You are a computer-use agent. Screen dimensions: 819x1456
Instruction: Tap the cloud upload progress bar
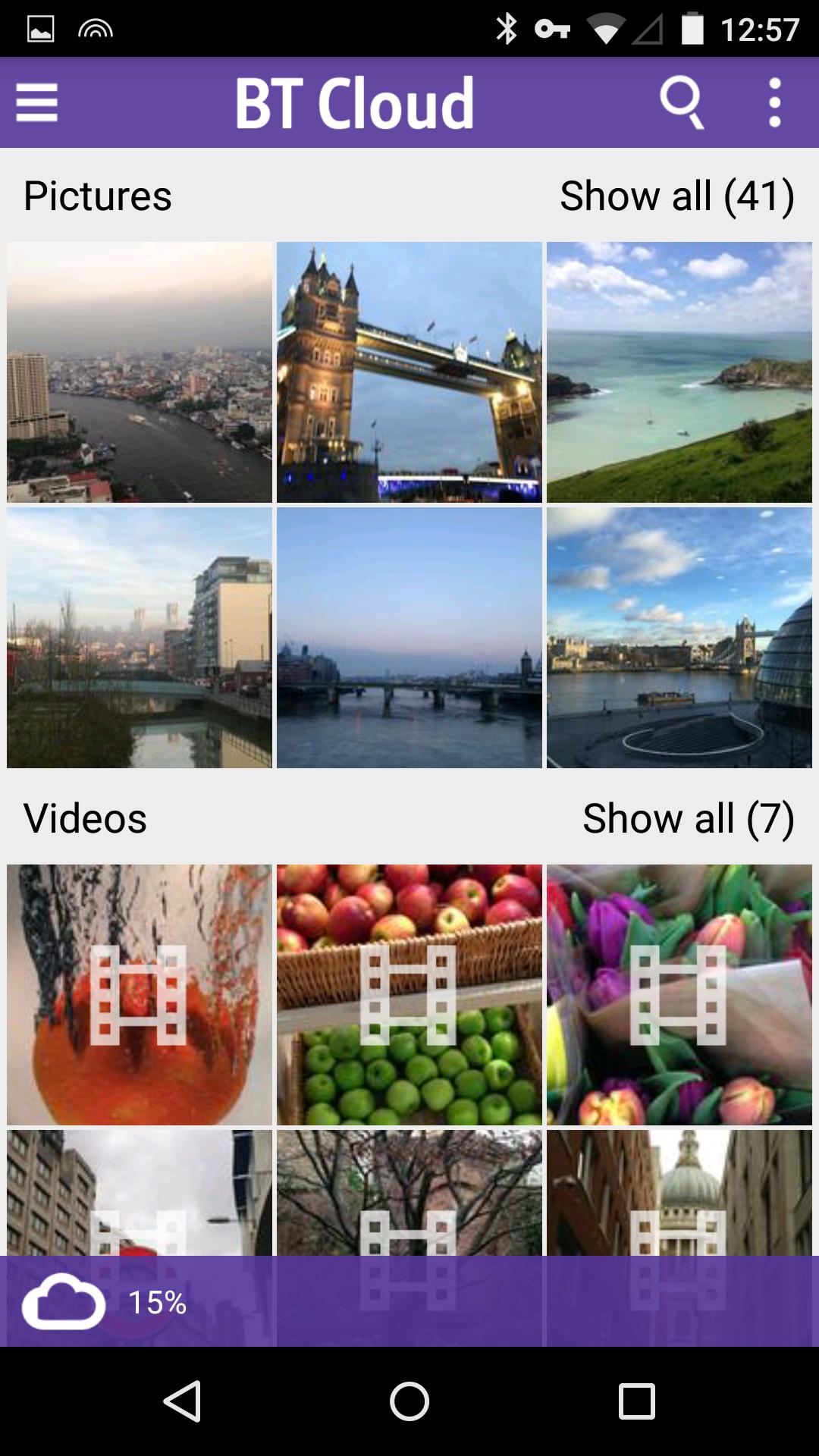pos(409,1302)
